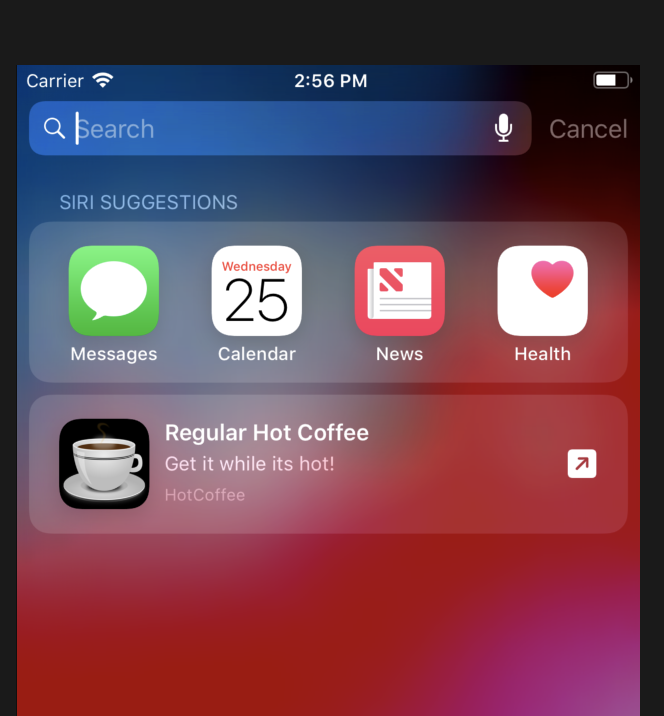Cancel the search
This screenshot has width=664, height=716.
point(588,129)
